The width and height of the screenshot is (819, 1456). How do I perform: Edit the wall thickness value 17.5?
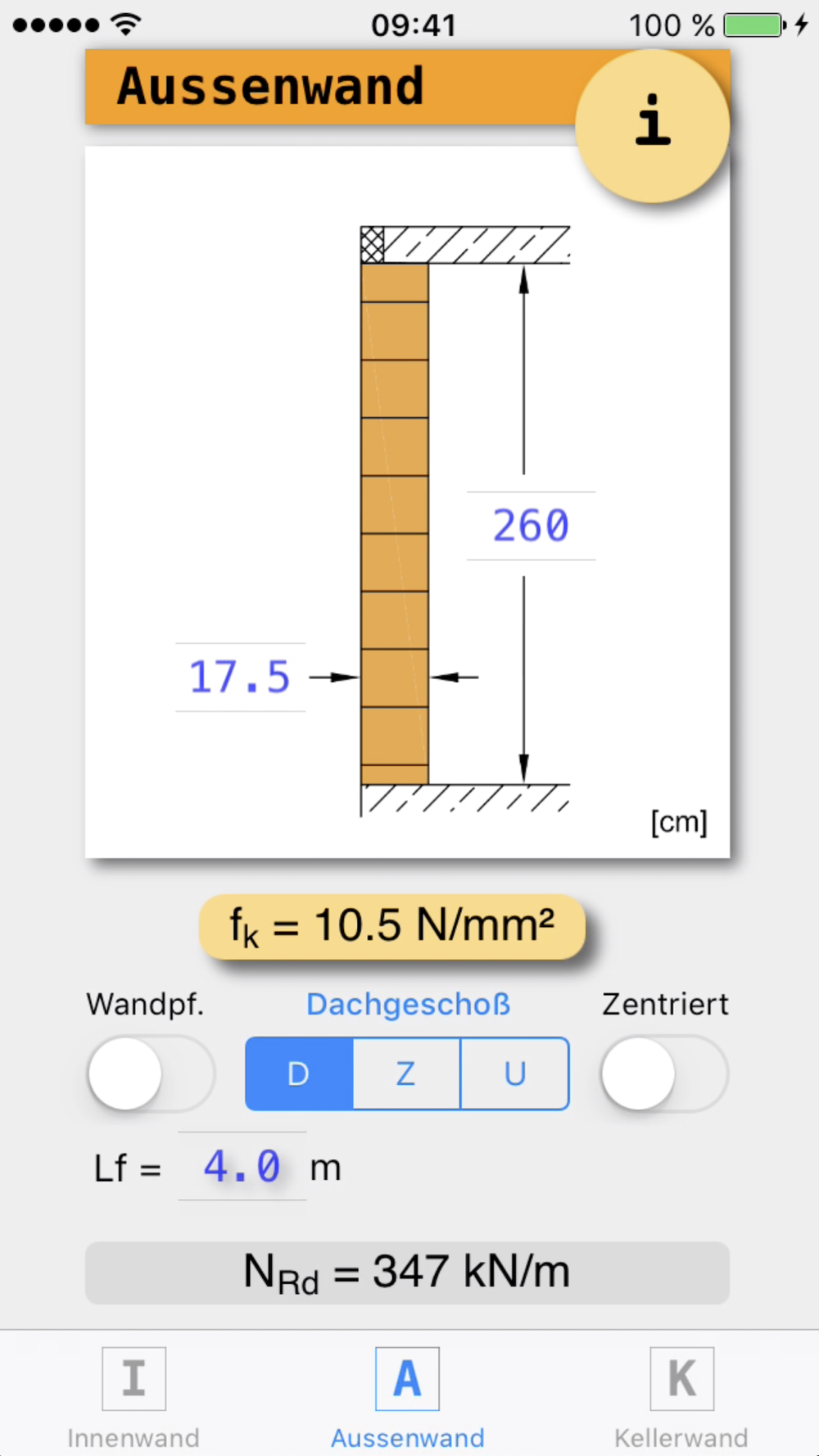click(240, 677)
